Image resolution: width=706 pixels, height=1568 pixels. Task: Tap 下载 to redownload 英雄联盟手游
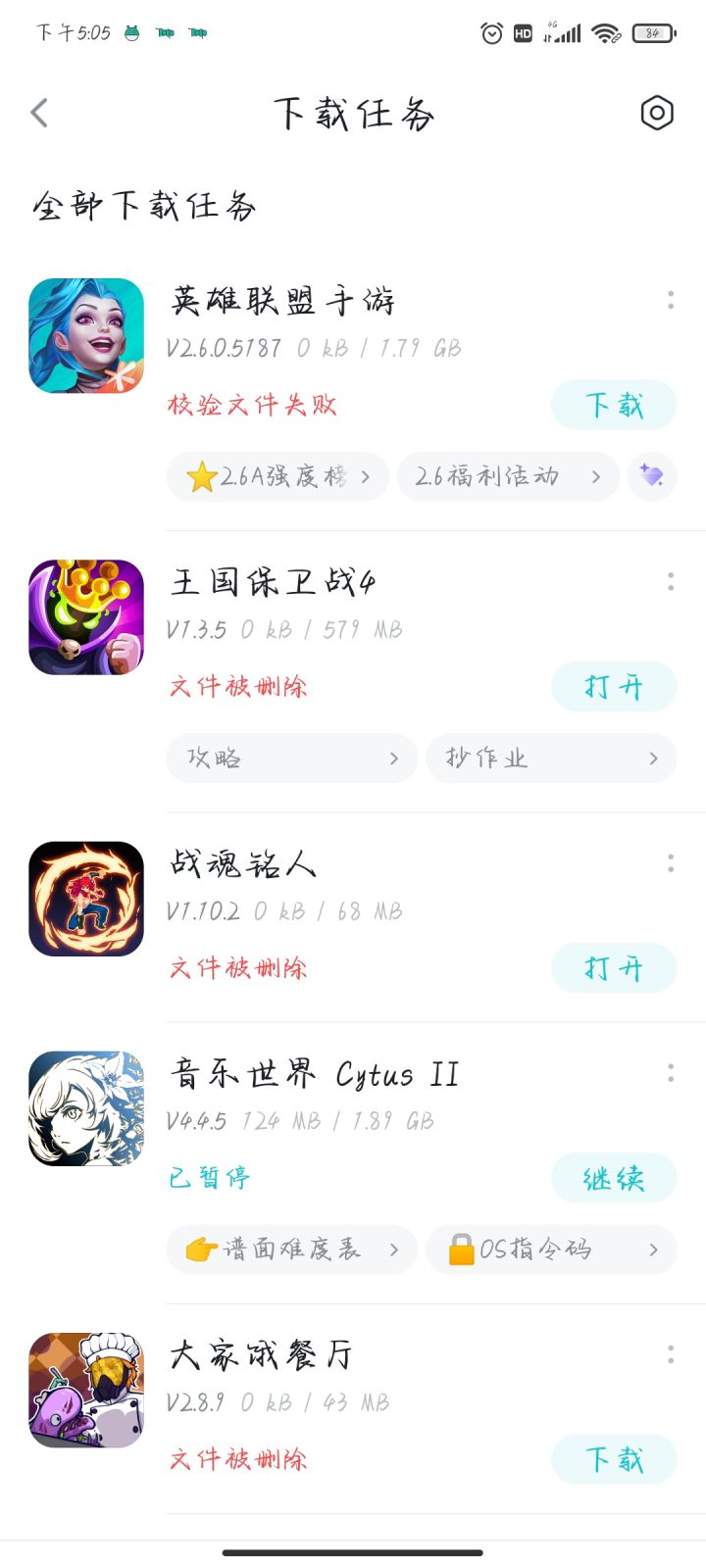[x=614, y=405]
